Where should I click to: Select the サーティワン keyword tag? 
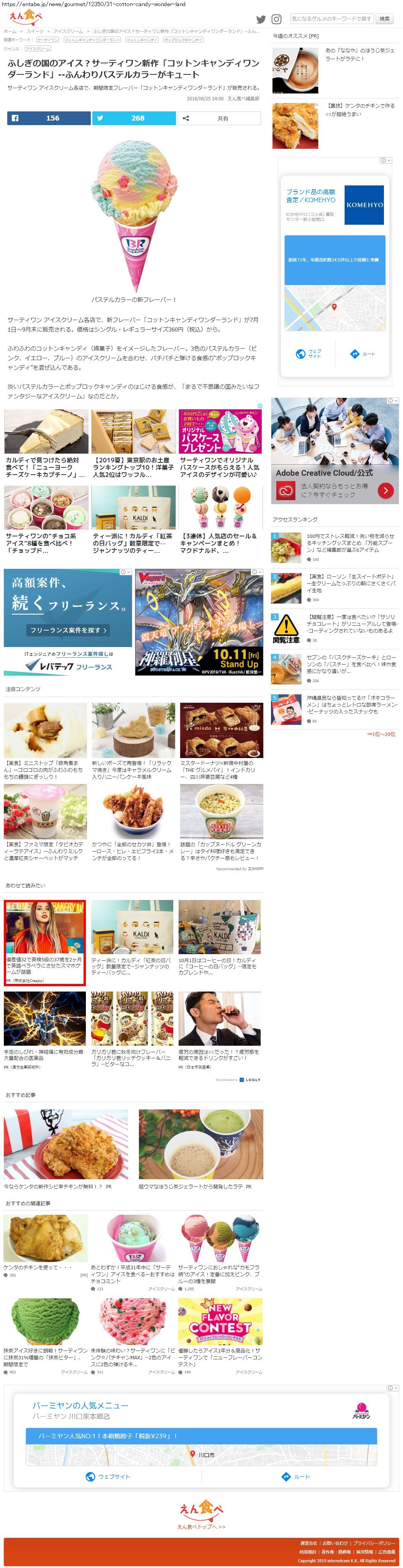click(47, 40)
